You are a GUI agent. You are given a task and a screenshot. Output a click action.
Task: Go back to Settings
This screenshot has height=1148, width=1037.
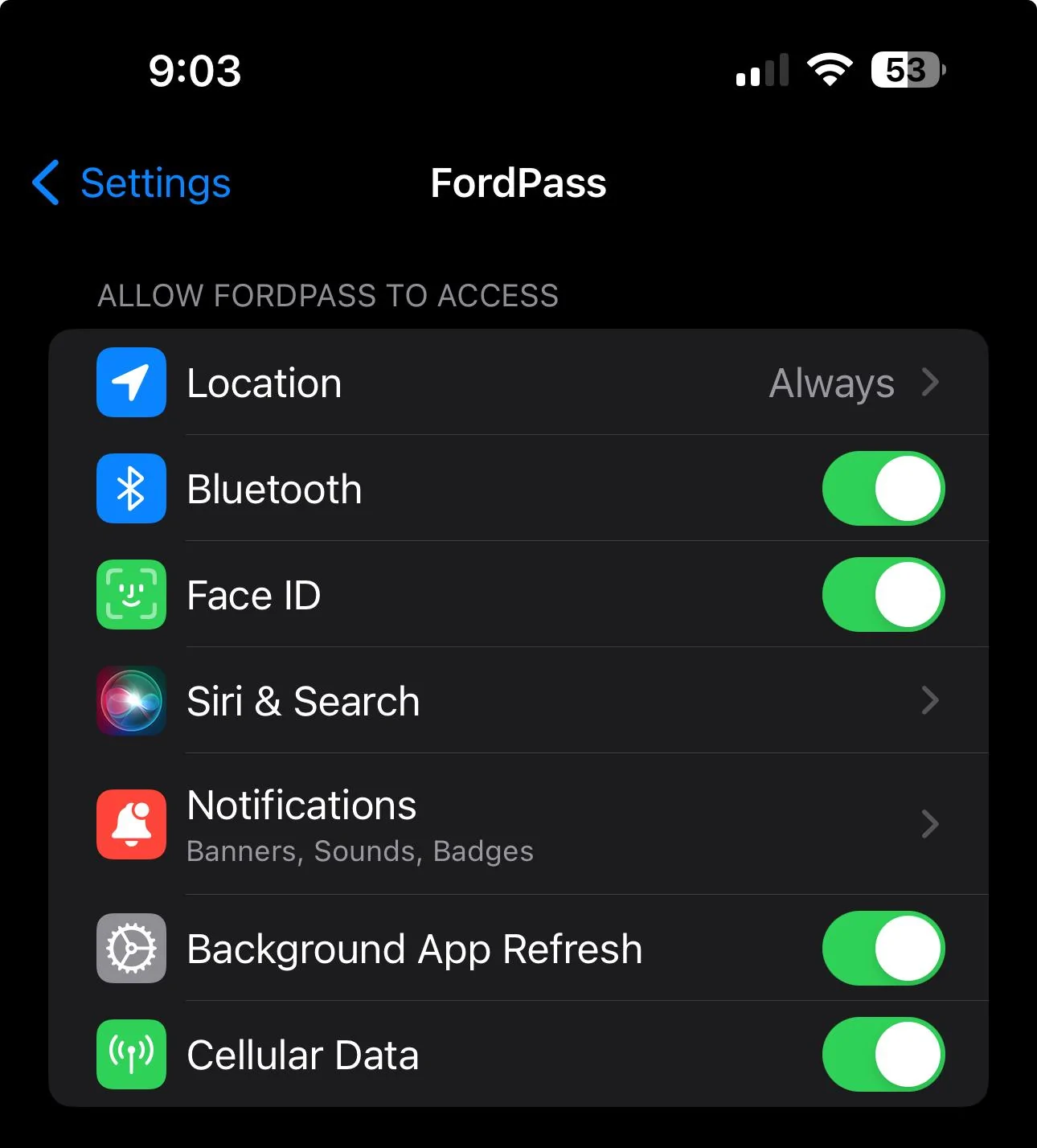click(133, 183)
